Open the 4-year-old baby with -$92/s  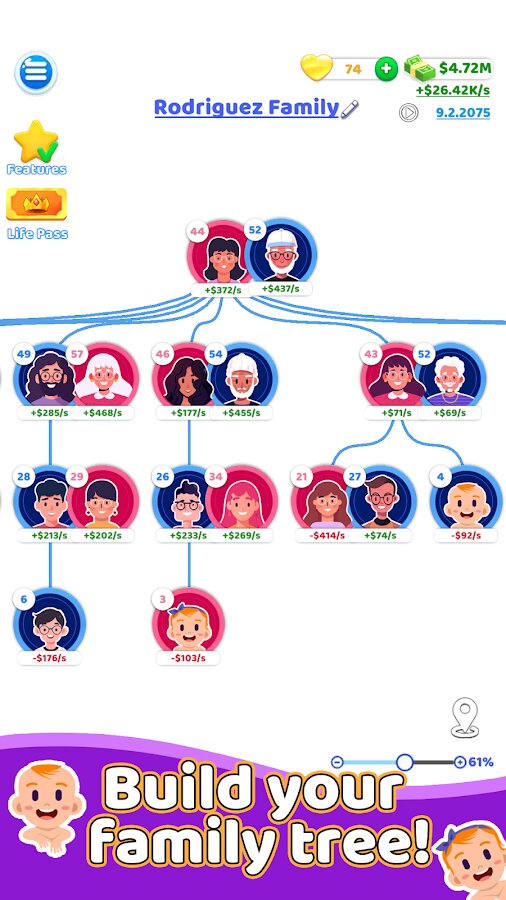(466, 501)
